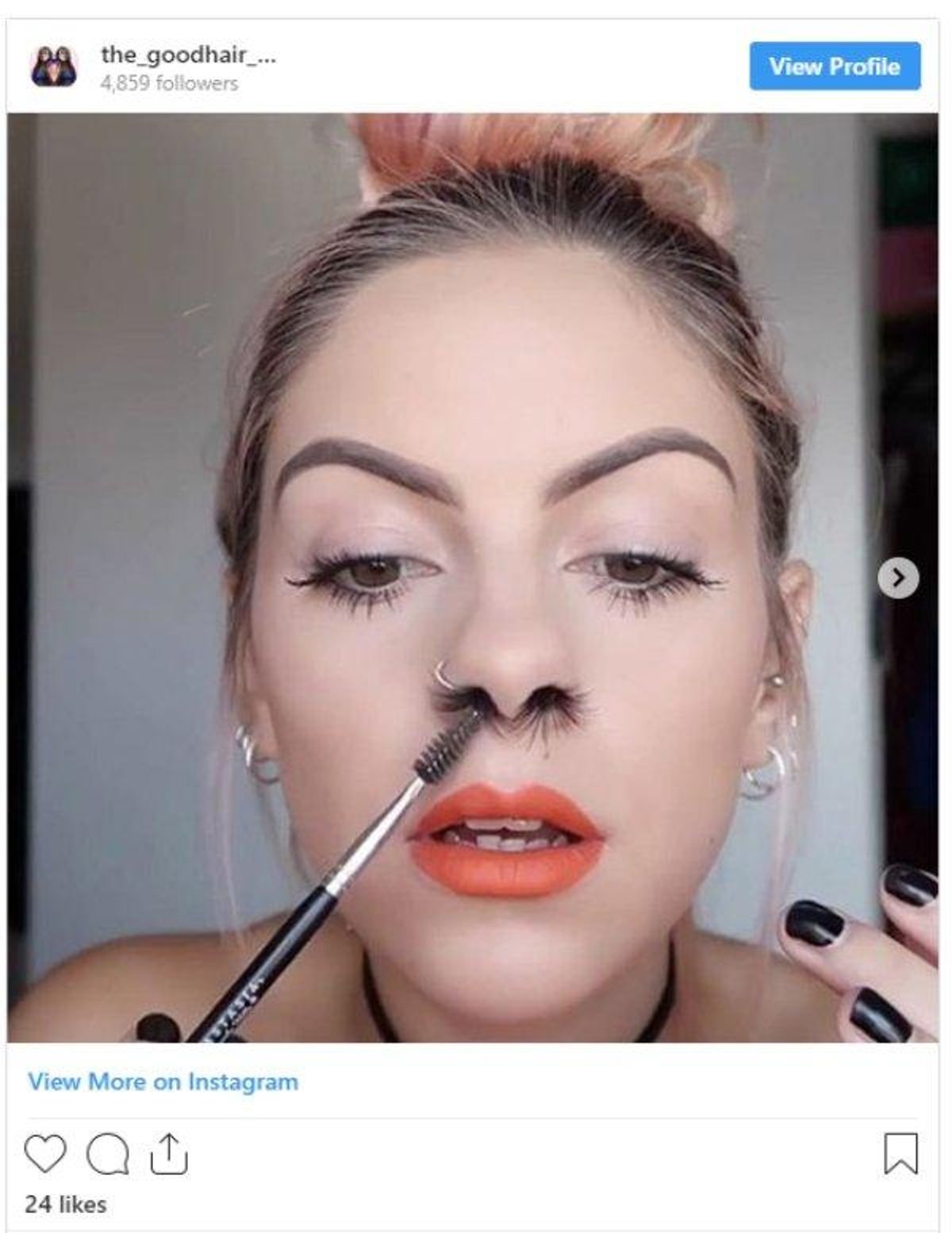This screenshot has height=1233, width=952.
Task: Go to next photo in carousel
Action: coord(898,578)
